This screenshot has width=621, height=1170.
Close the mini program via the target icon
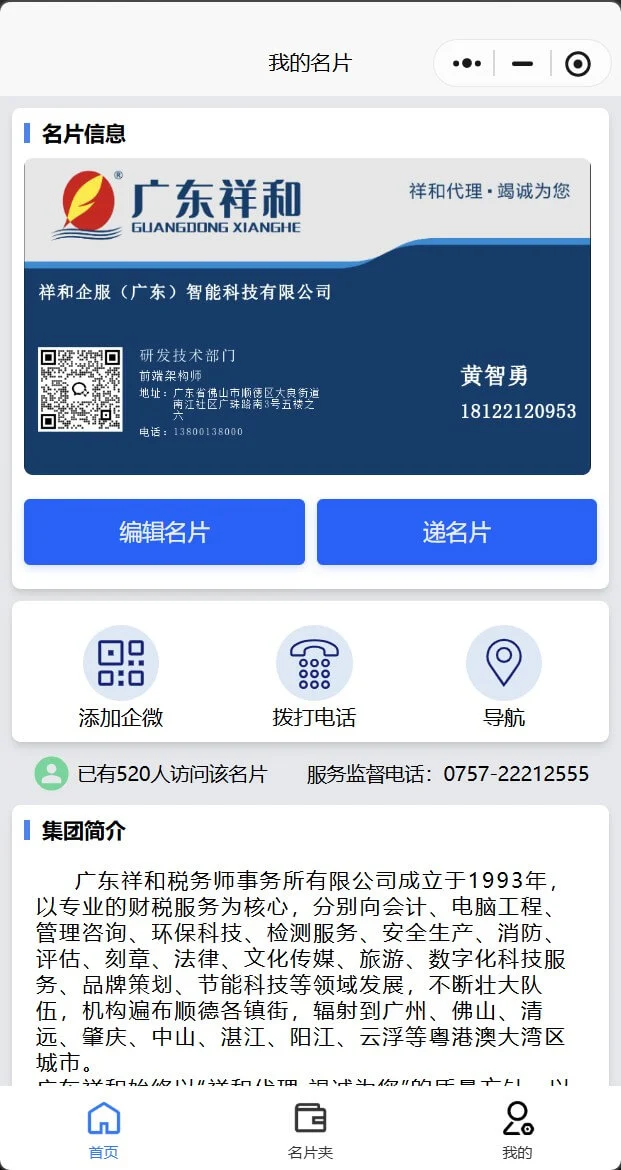click(577, 64)
